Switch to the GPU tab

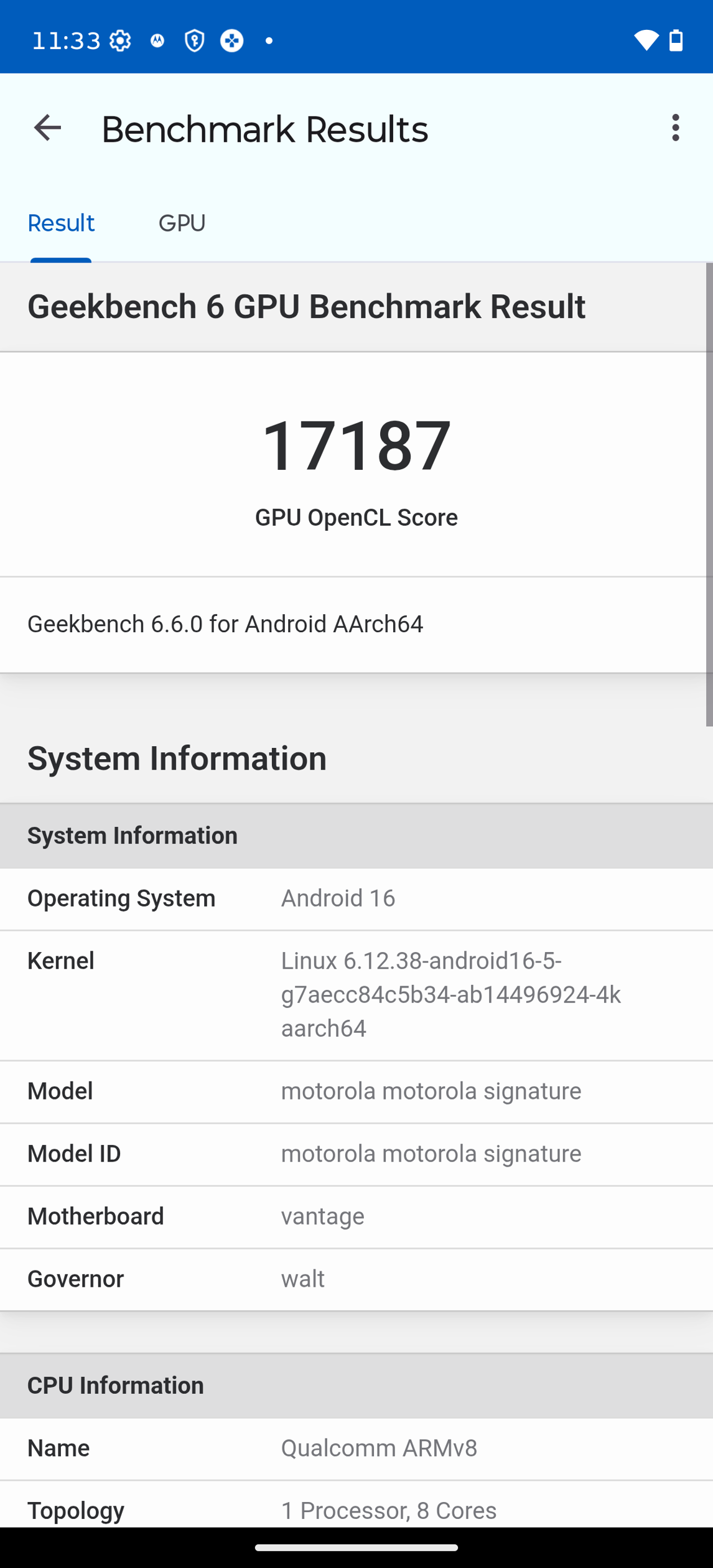tap(182, 223)
